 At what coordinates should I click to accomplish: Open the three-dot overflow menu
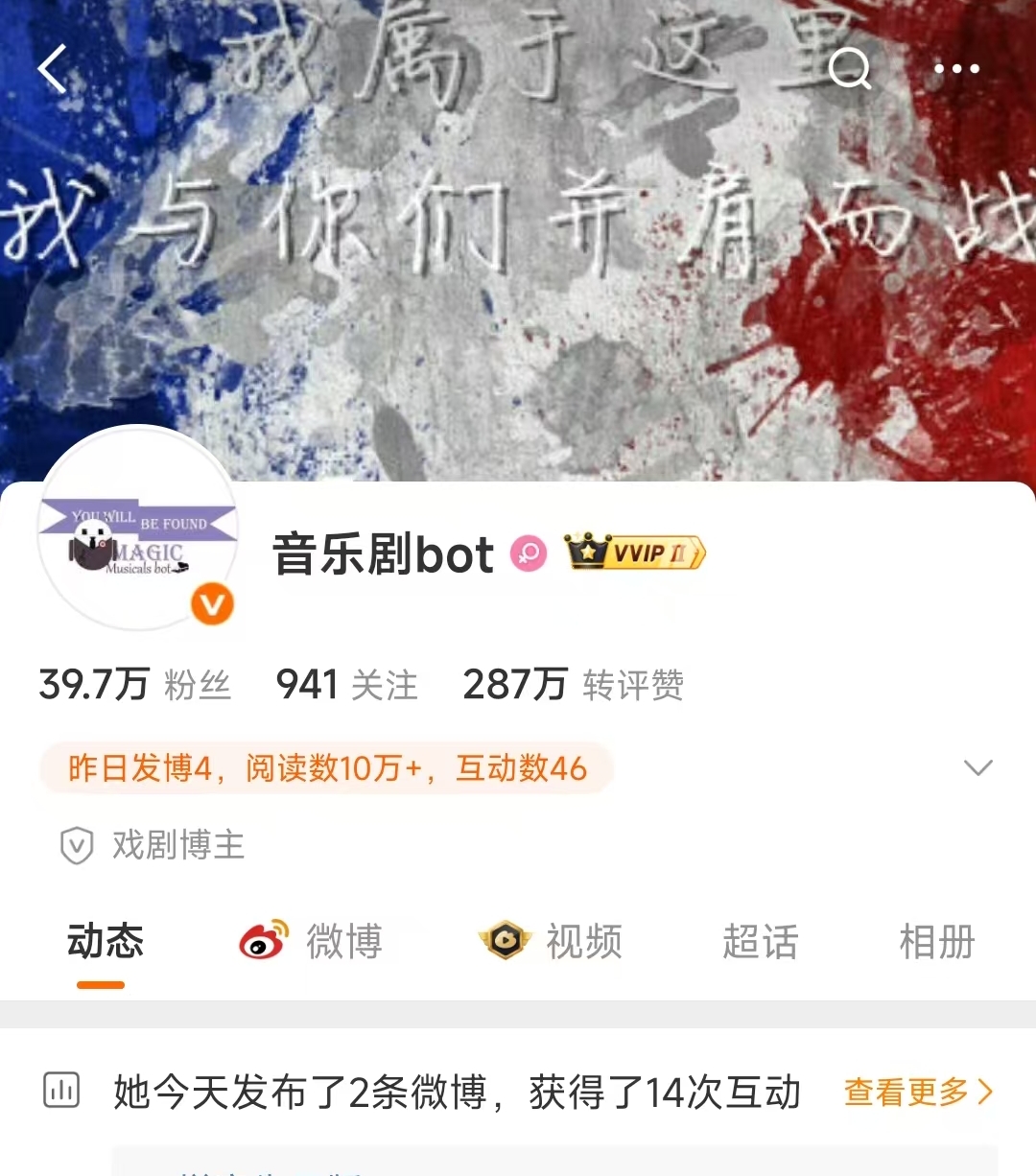[956, 69]
